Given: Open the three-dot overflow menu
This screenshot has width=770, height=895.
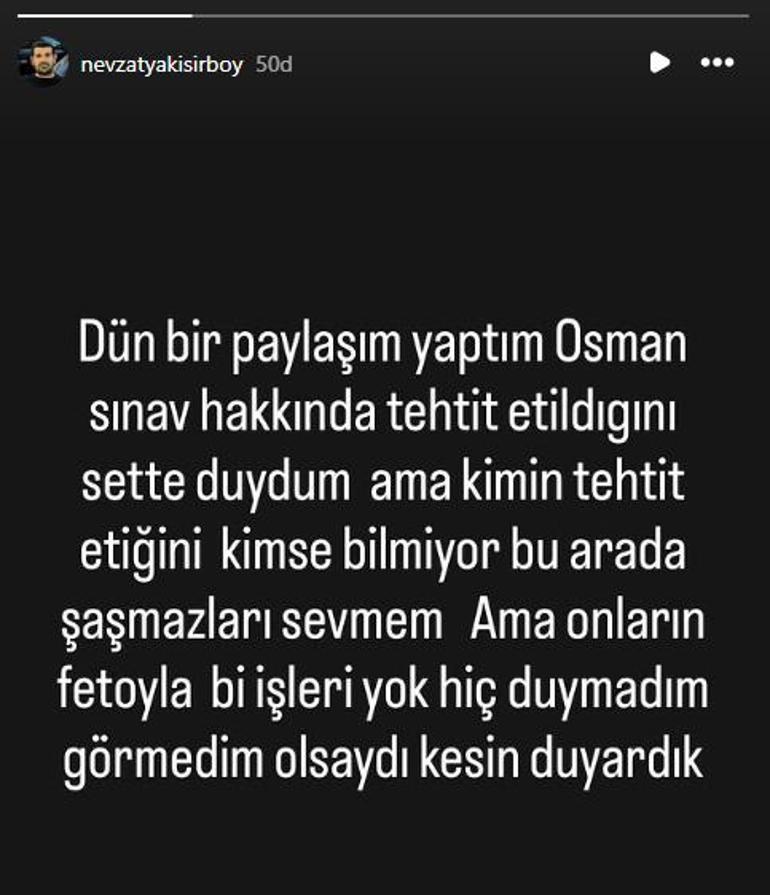Looking at the screenshot, I should pyautogui.click(x=717, y=62).
